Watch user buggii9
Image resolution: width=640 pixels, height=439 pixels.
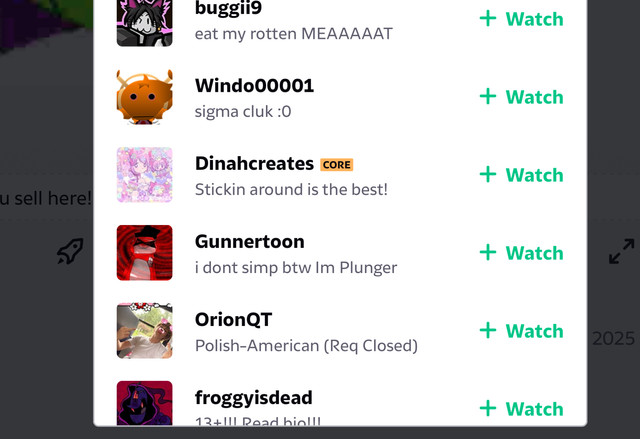click(521, 19)
